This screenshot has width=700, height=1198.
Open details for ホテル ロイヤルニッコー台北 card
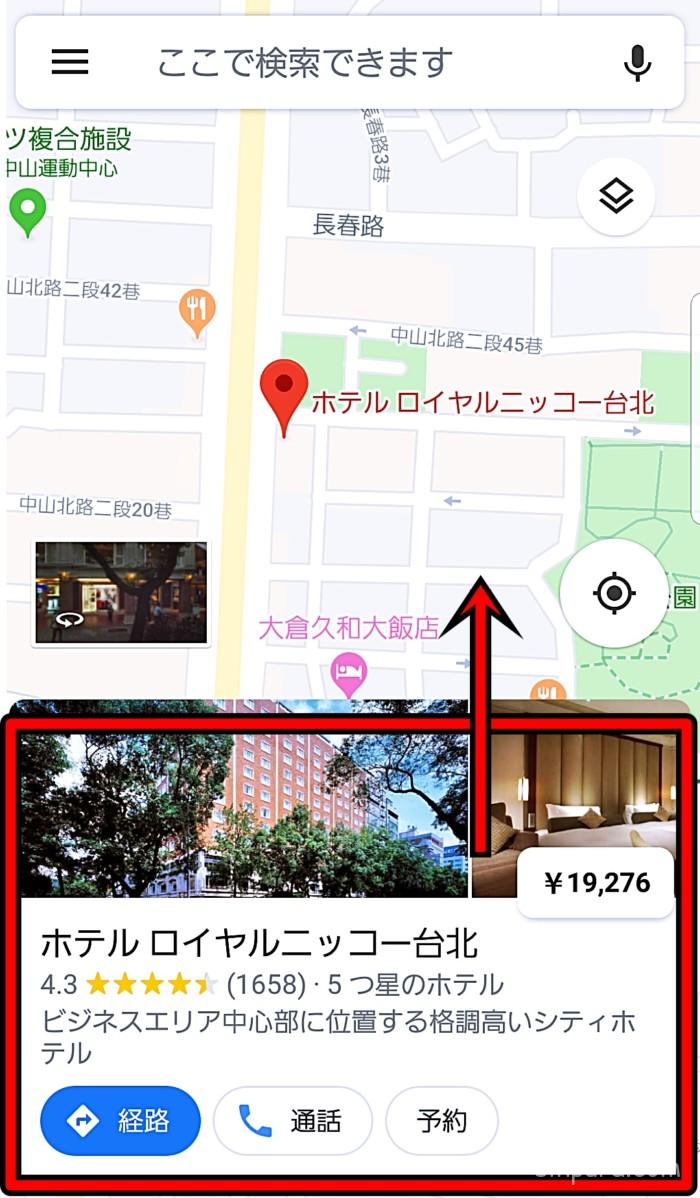tap(260, 943)
